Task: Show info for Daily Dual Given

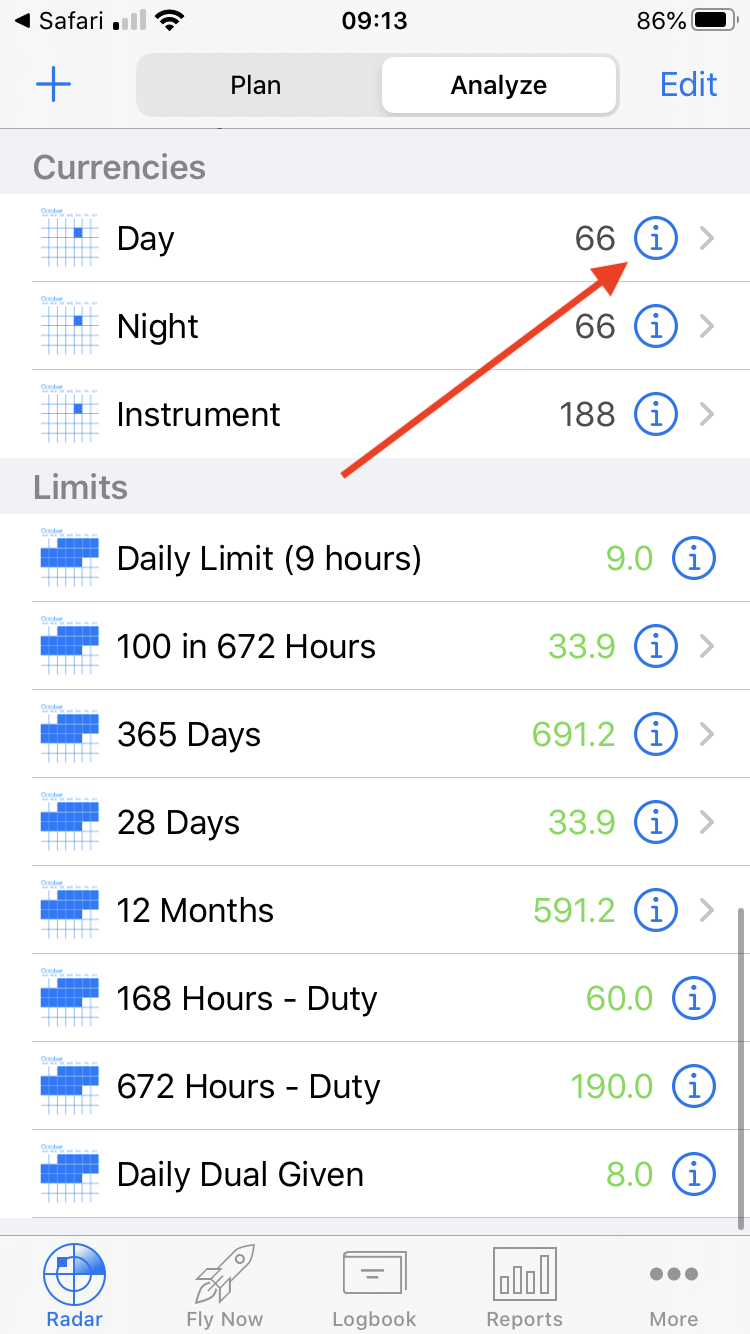Action: pyautogui.click(x=694, y=1175)
